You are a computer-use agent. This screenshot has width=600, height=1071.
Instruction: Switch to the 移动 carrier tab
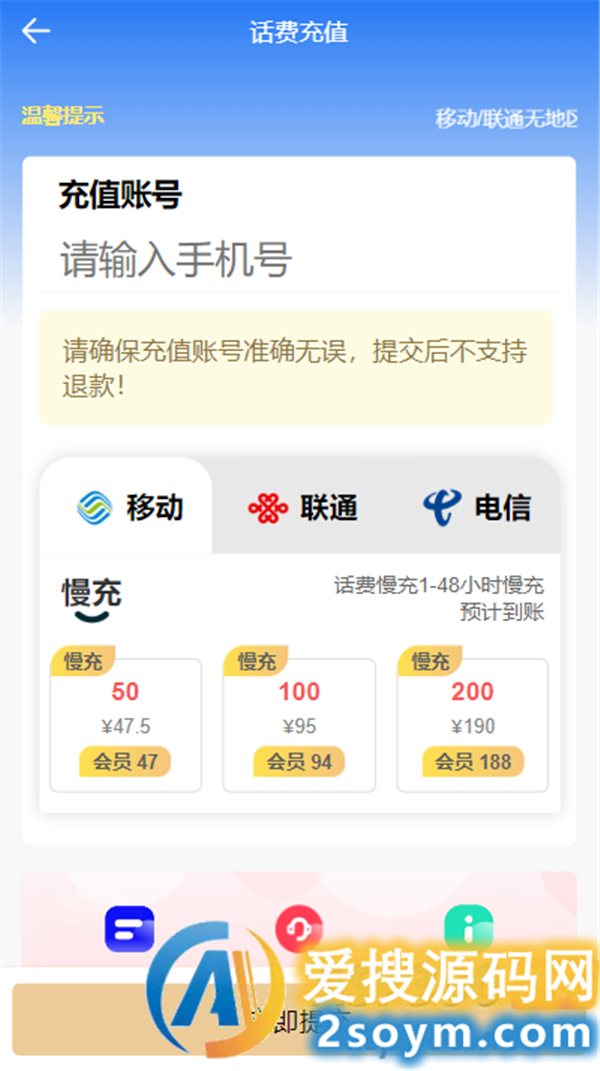coord(130,508)
